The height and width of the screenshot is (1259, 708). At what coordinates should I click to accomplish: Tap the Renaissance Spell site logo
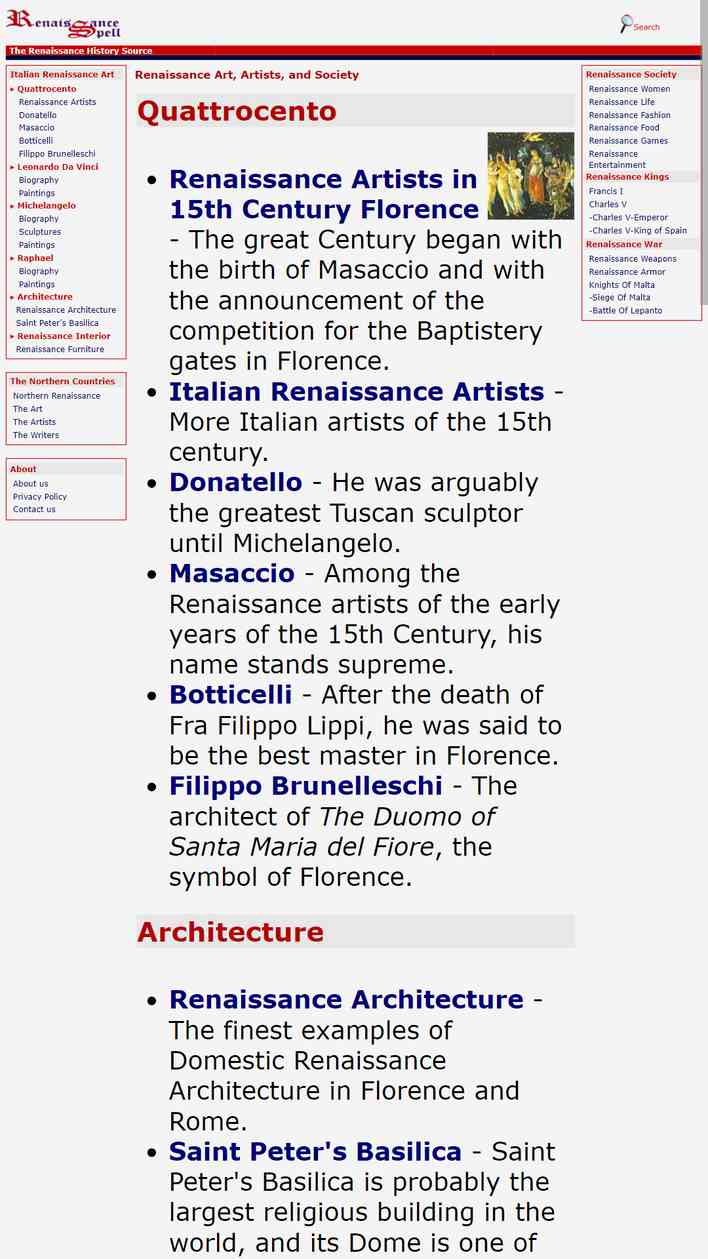tap(63, 24)
